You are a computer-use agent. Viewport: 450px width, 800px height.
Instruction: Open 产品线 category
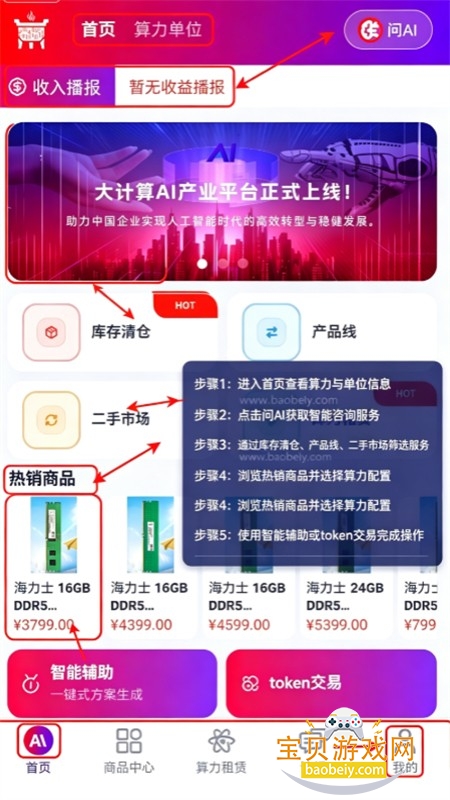tap(332, 332)
